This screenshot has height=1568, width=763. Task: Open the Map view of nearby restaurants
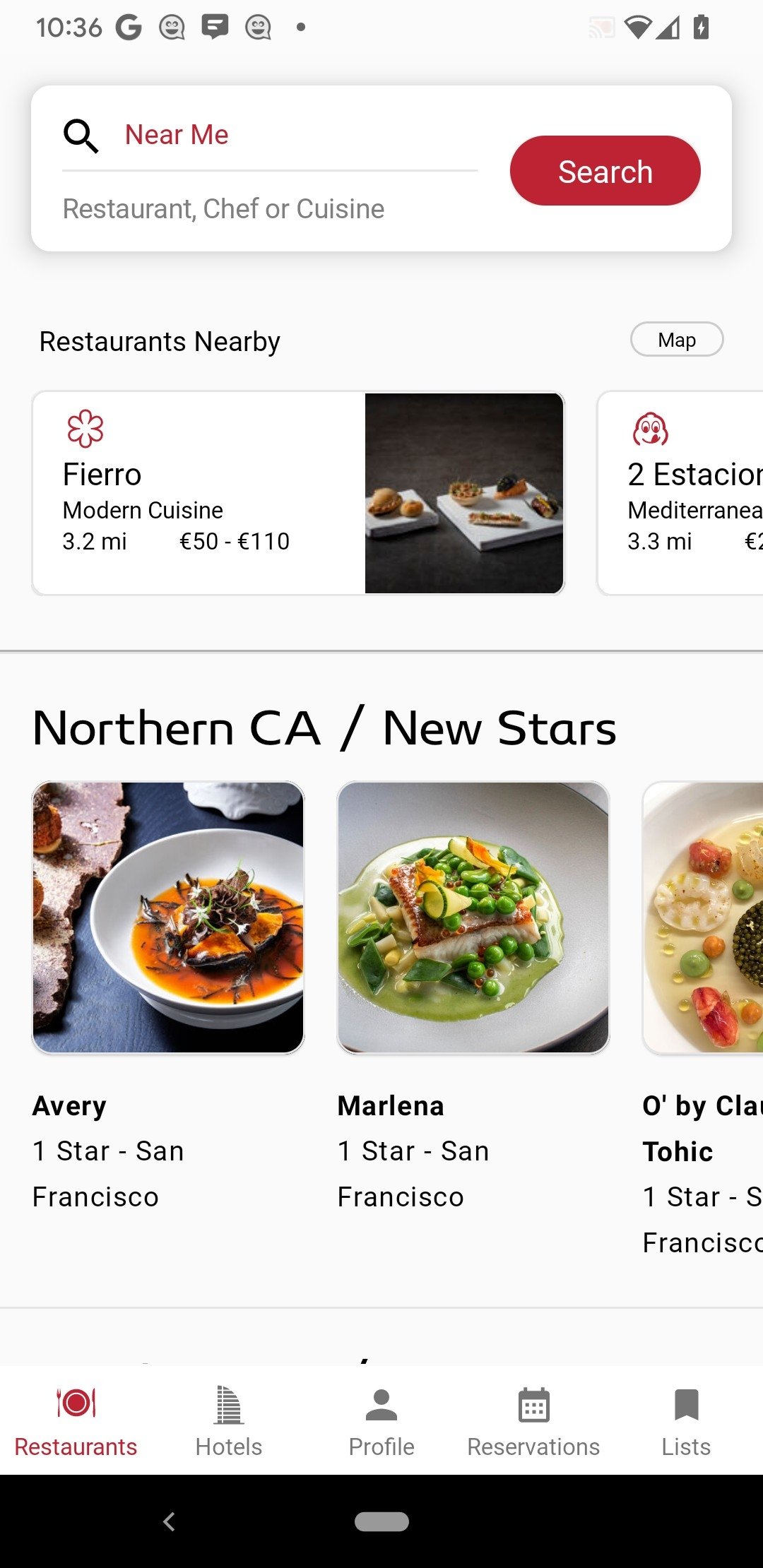click(x=676, y=340)
